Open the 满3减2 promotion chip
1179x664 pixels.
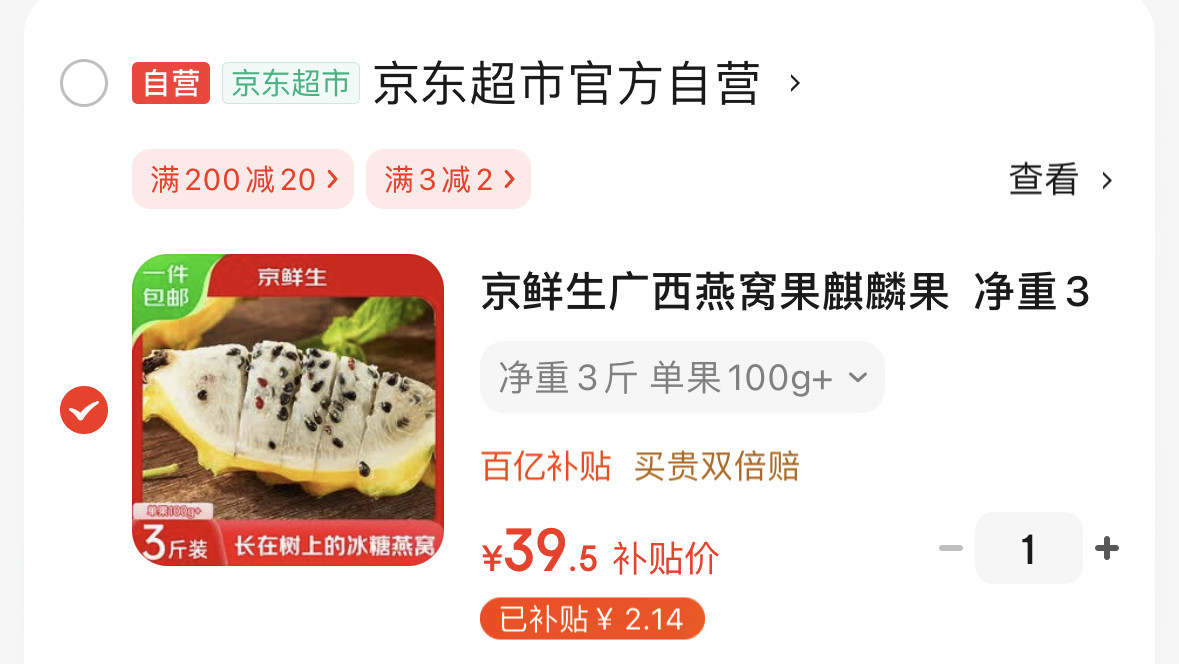[x=448, y=180]
